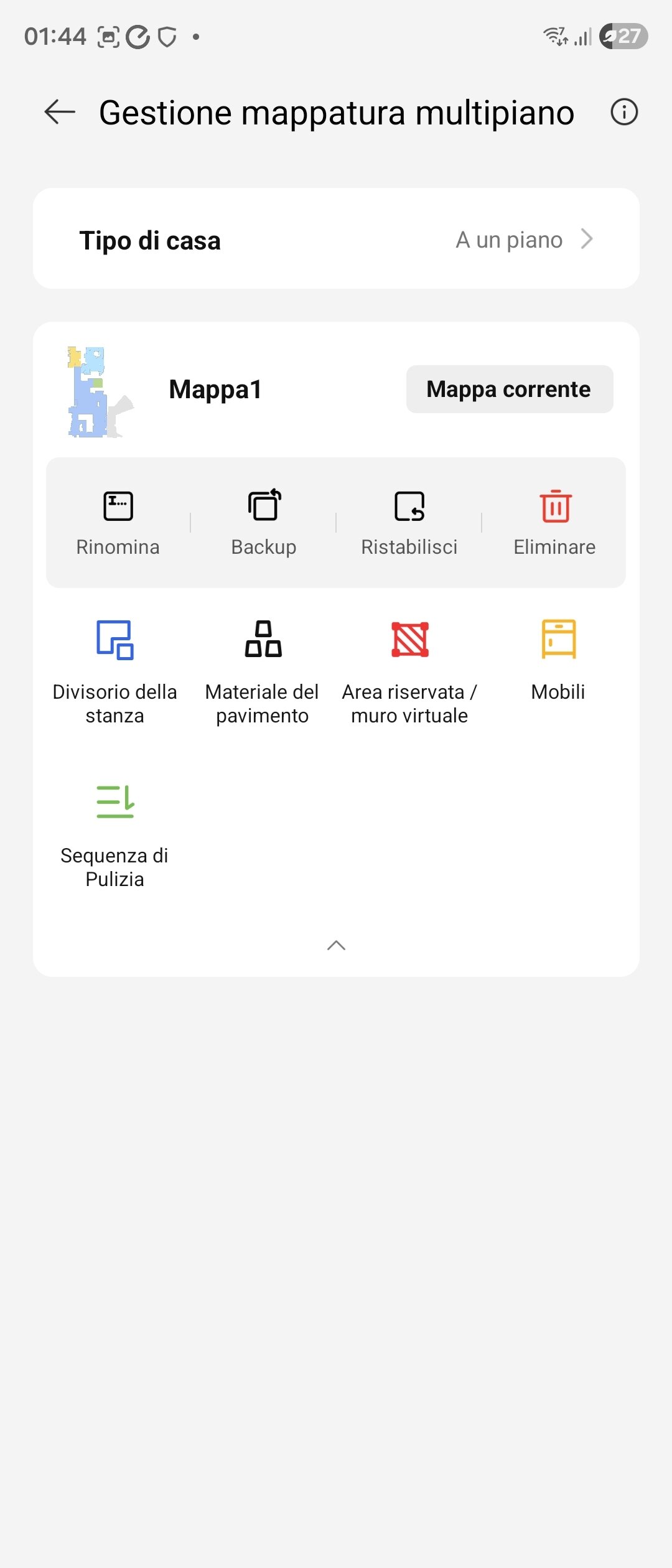672x1568 pixels.
Task: Open the info icon in the header
Action: pyautogui.click(x=624, y=112)
